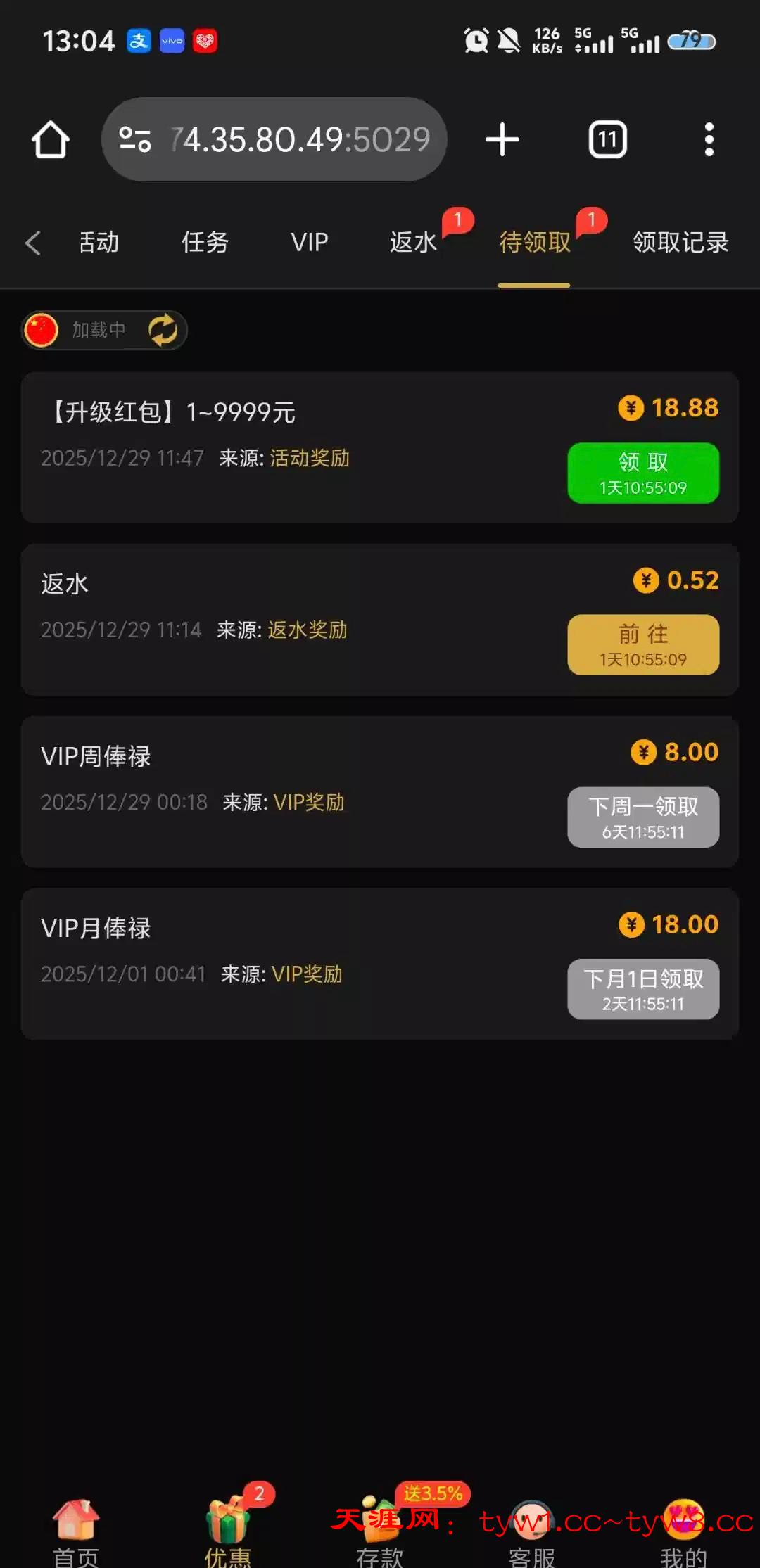Tap 下月1日领取 on VIP月俸禄
The height and width of the screenshot is (1568, 760).
tap(643, 989)
